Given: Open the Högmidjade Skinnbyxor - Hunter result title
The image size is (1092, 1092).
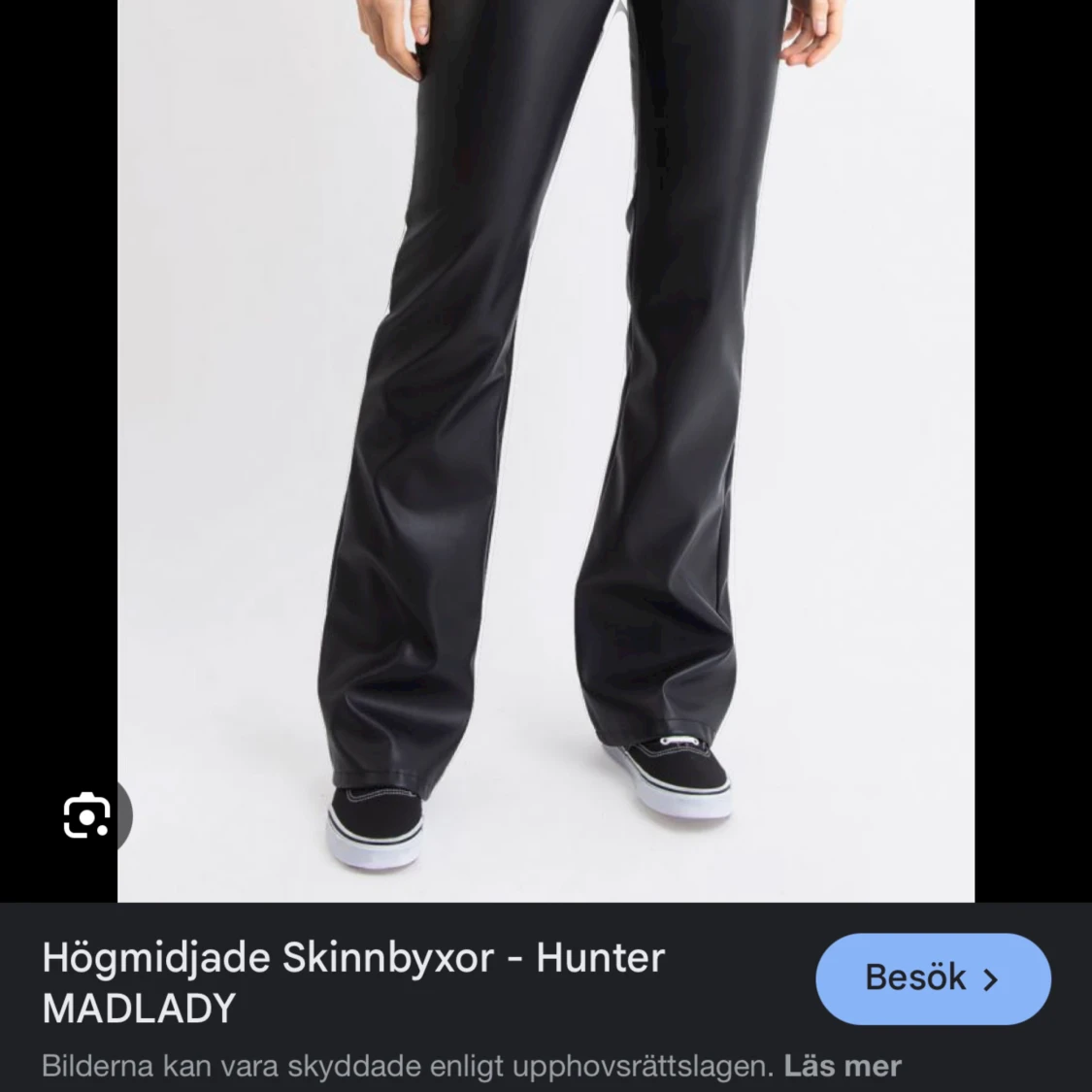Looking at the screenshot, I should (353, 958).
